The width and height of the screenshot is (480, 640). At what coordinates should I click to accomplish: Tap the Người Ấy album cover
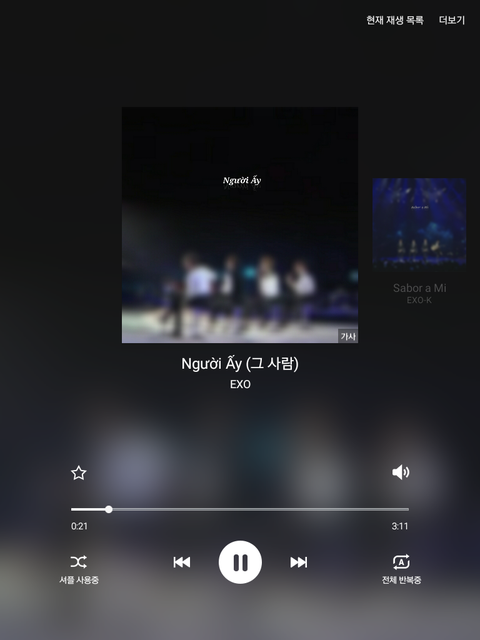click(240, 225)
